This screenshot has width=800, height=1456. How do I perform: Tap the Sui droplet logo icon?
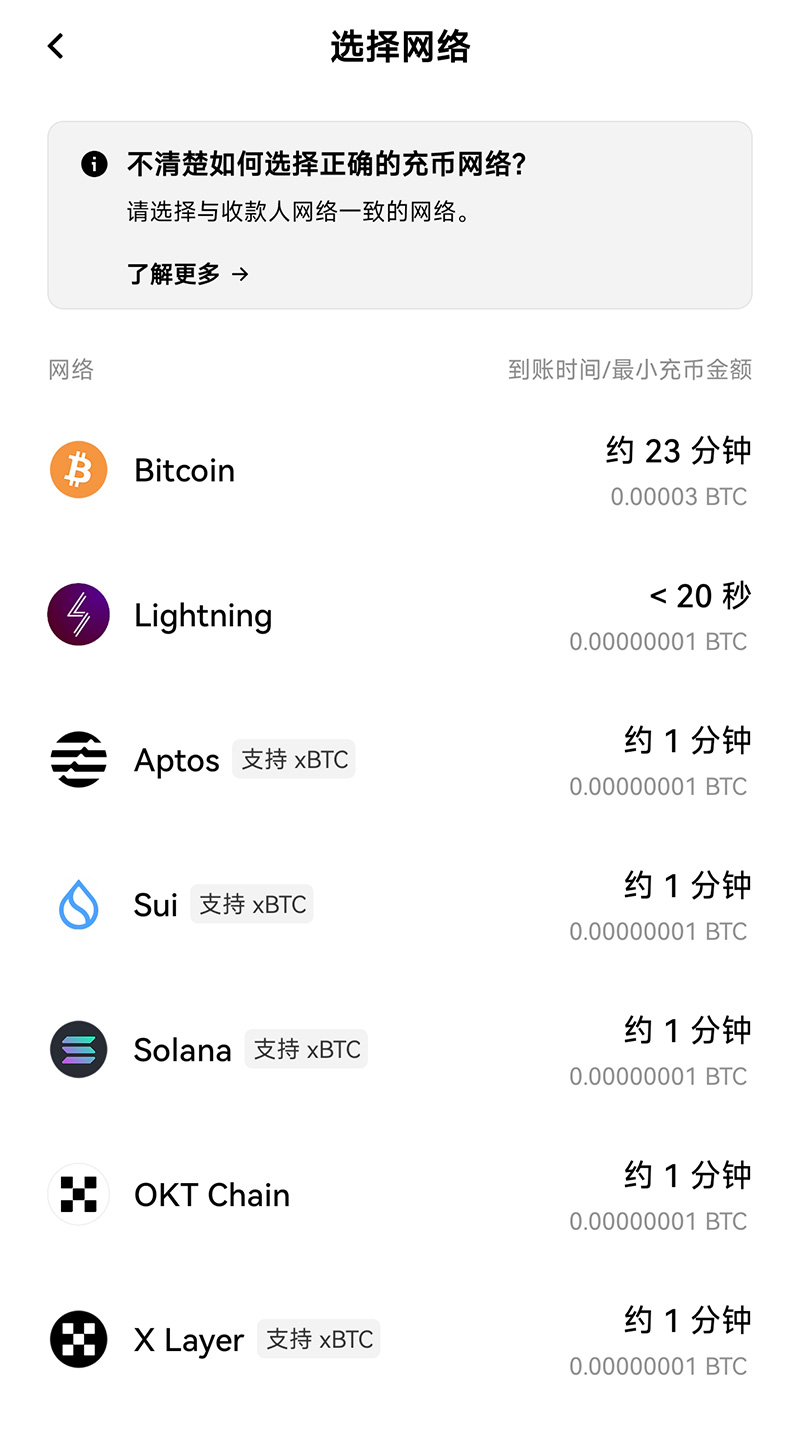pos(78,904)
